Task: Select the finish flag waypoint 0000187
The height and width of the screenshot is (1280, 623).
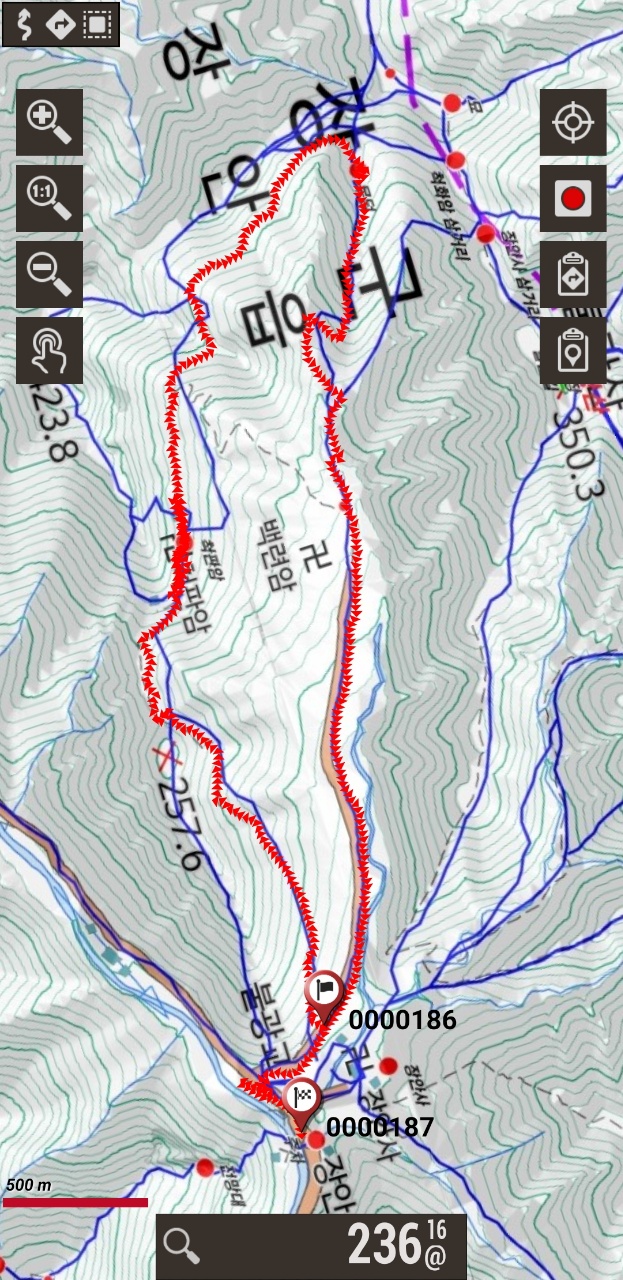Action: pos(303,1100)
